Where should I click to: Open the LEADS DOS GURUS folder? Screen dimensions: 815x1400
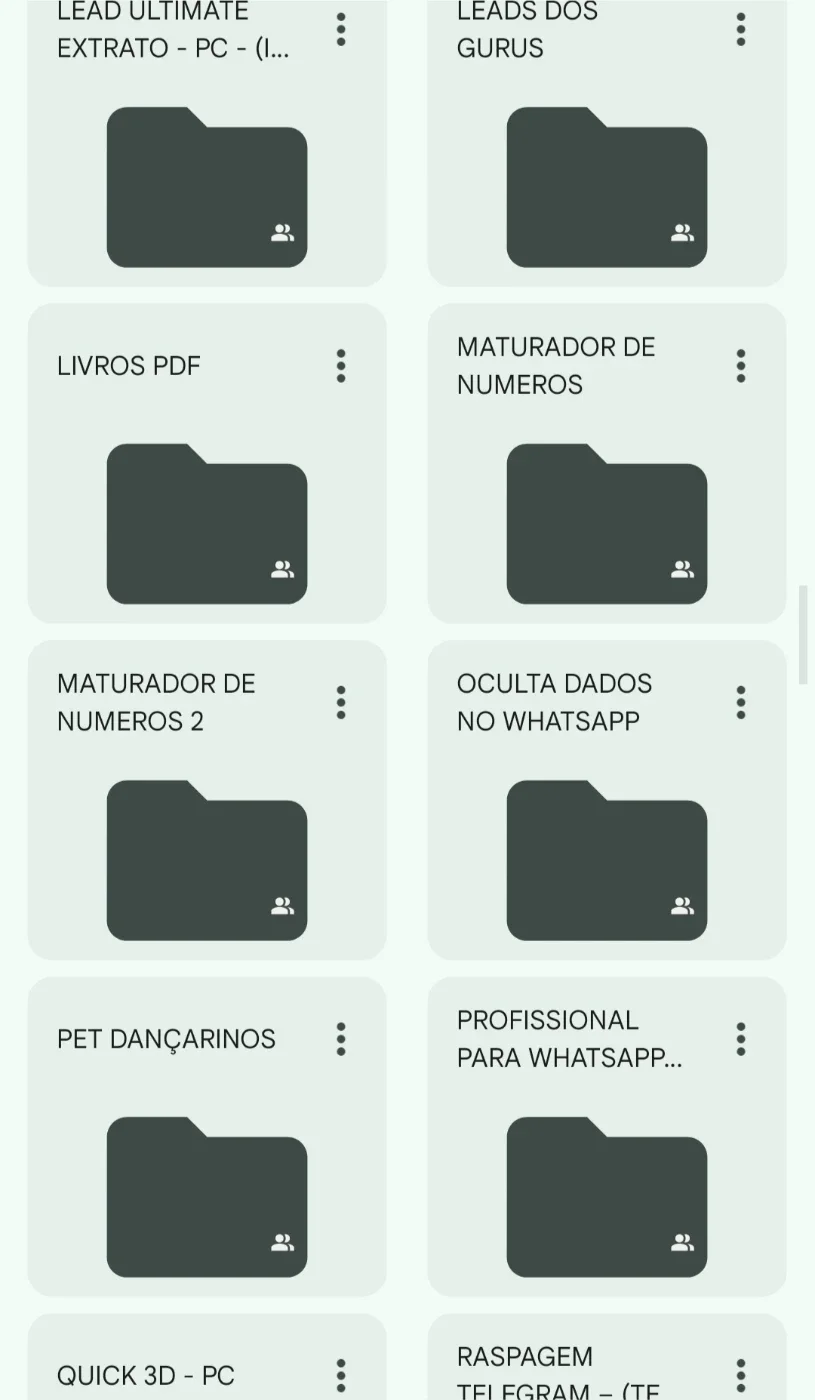click(x=607, y=143)
